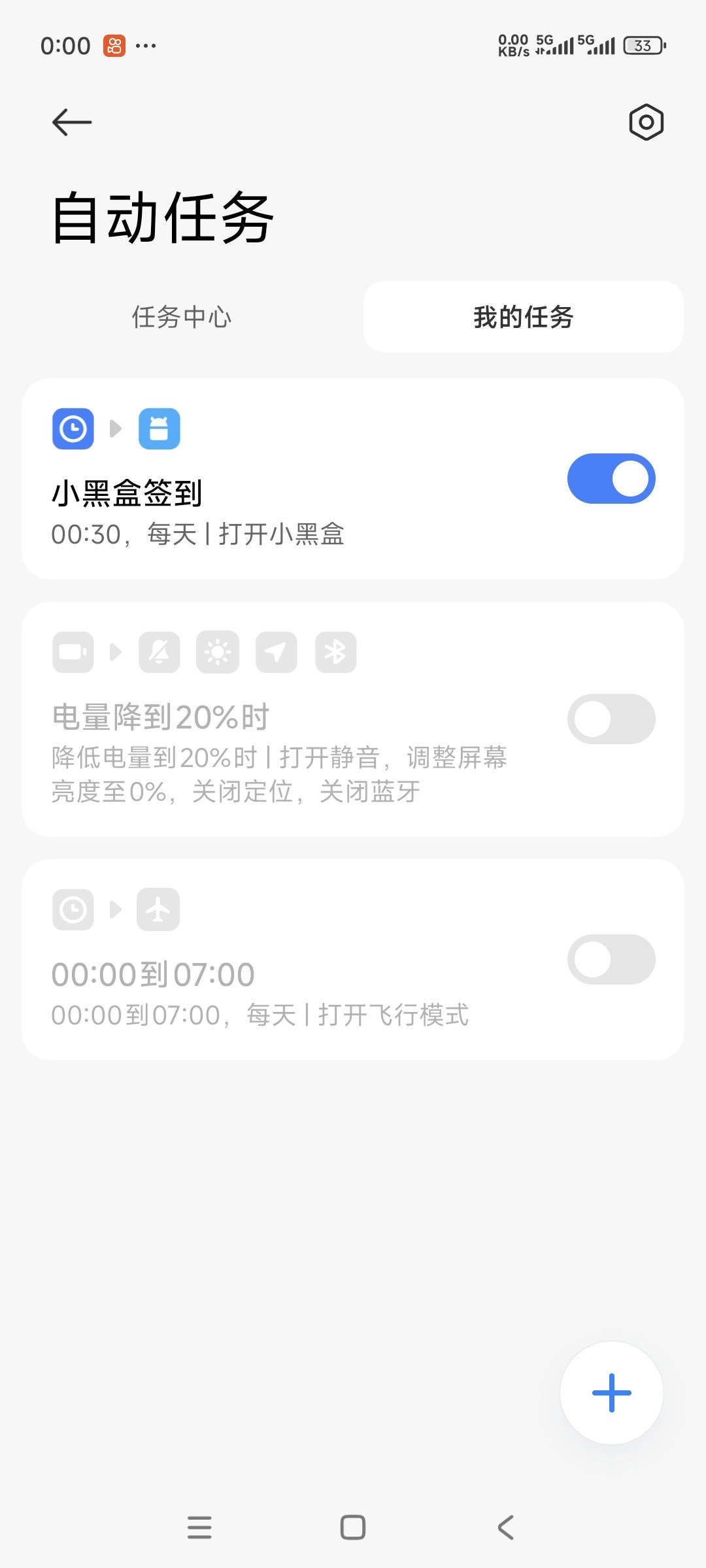Open recent apps from navigation bar
Image resolution: width=706 pixels, height=1568 pixels.
(199, 1527)
